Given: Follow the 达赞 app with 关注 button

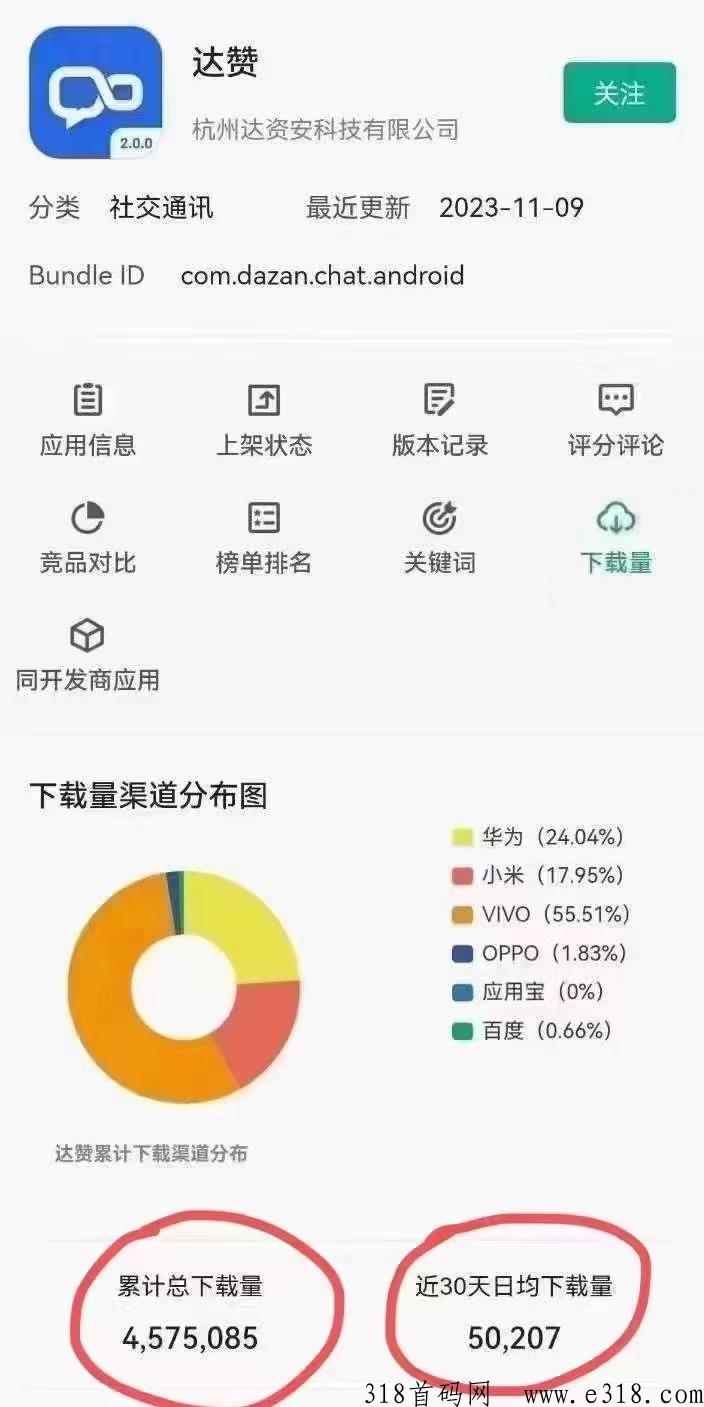Looking at the screenshot, I should 619,93.
